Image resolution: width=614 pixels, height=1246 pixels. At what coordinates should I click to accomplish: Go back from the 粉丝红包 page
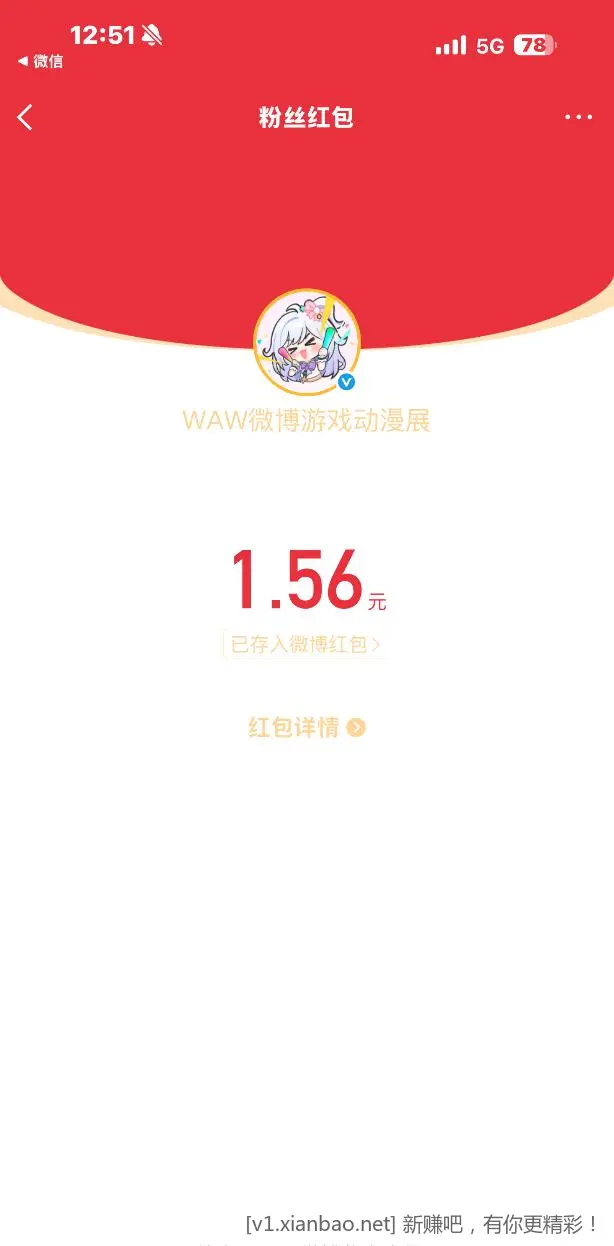(x=26, y=118)
